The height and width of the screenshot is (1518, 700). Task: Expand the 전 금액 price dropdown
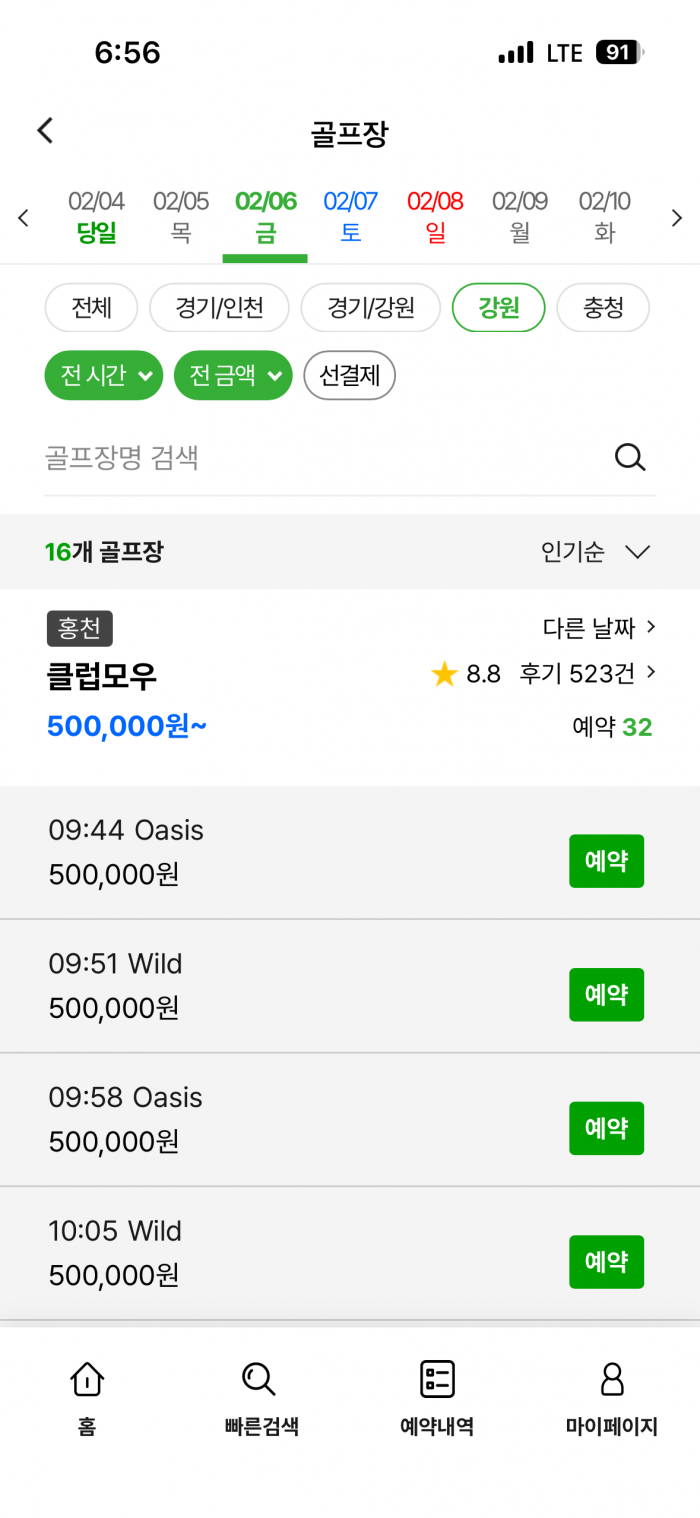click(x=233, y=375)
